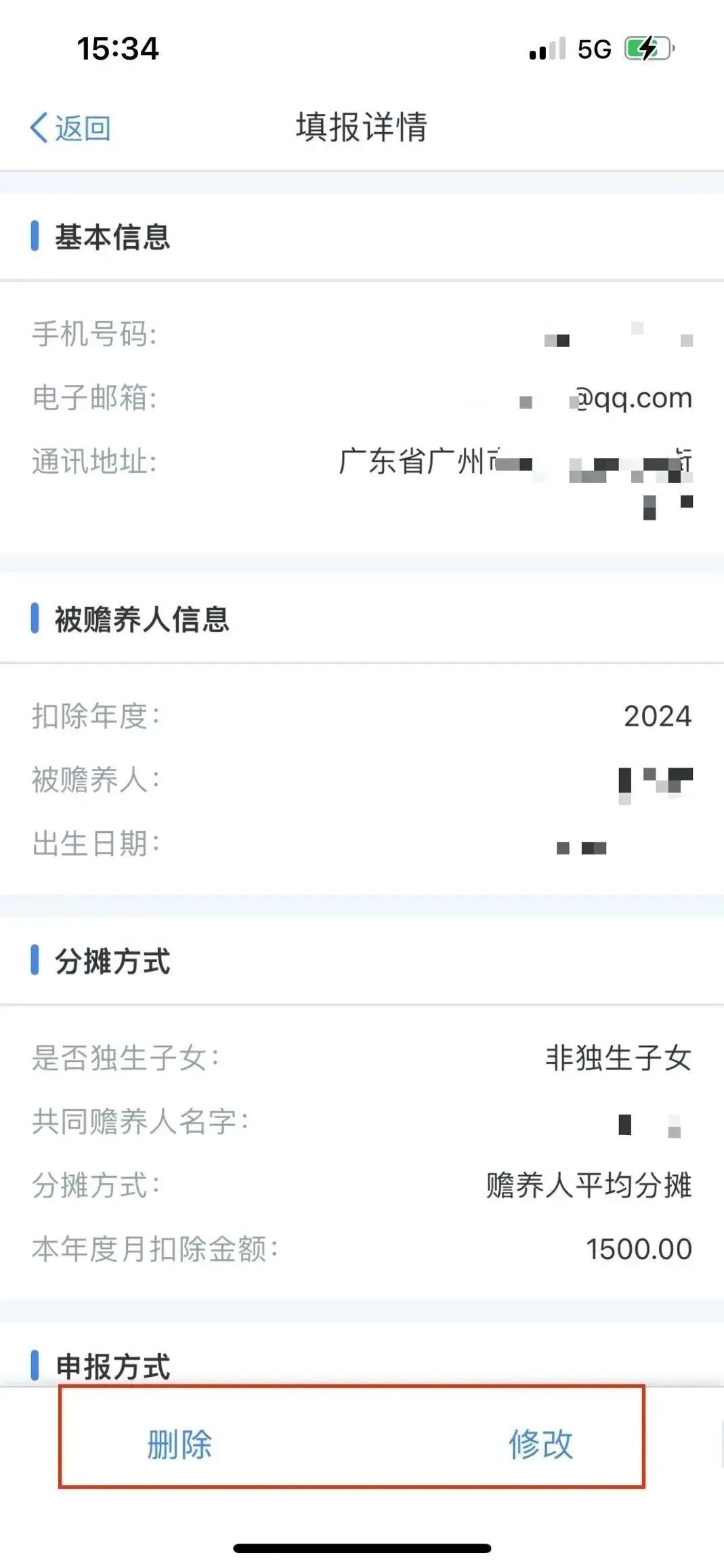Tap 删除 to delete this filing
724x1568 pixels.
pos(179,1443)
